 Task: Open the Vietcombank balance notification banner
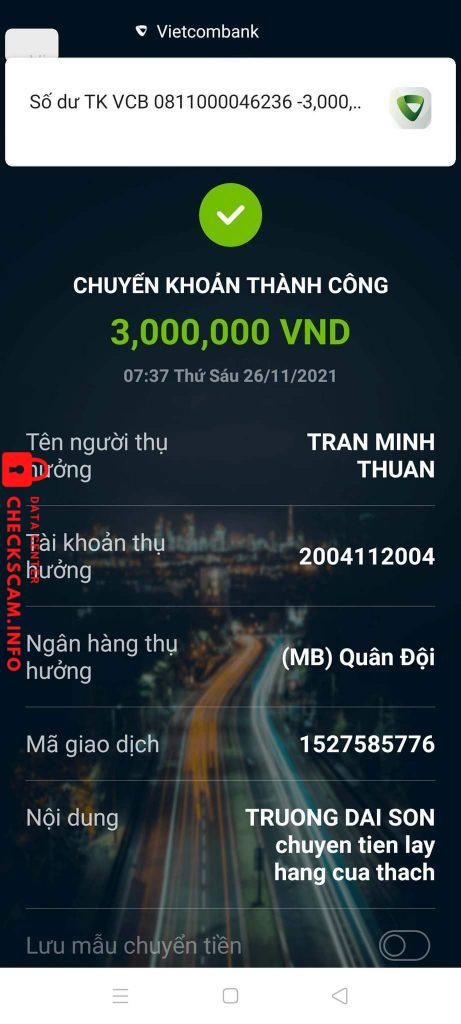click(230, 112)
